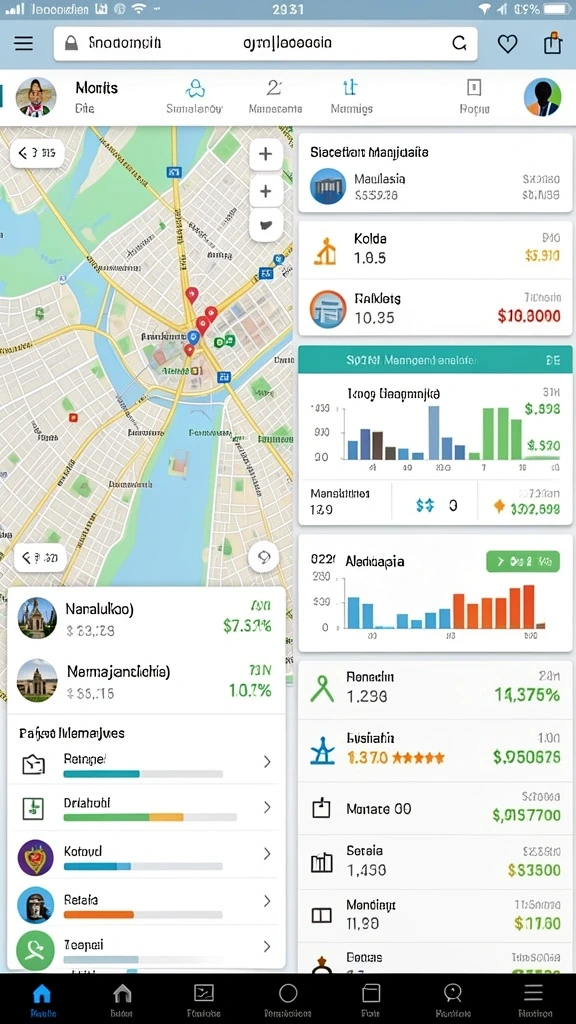Viewport: 576px width, 1024px height.
Task: Zoom in with the top plus button on map
Action: click(266, 154)
